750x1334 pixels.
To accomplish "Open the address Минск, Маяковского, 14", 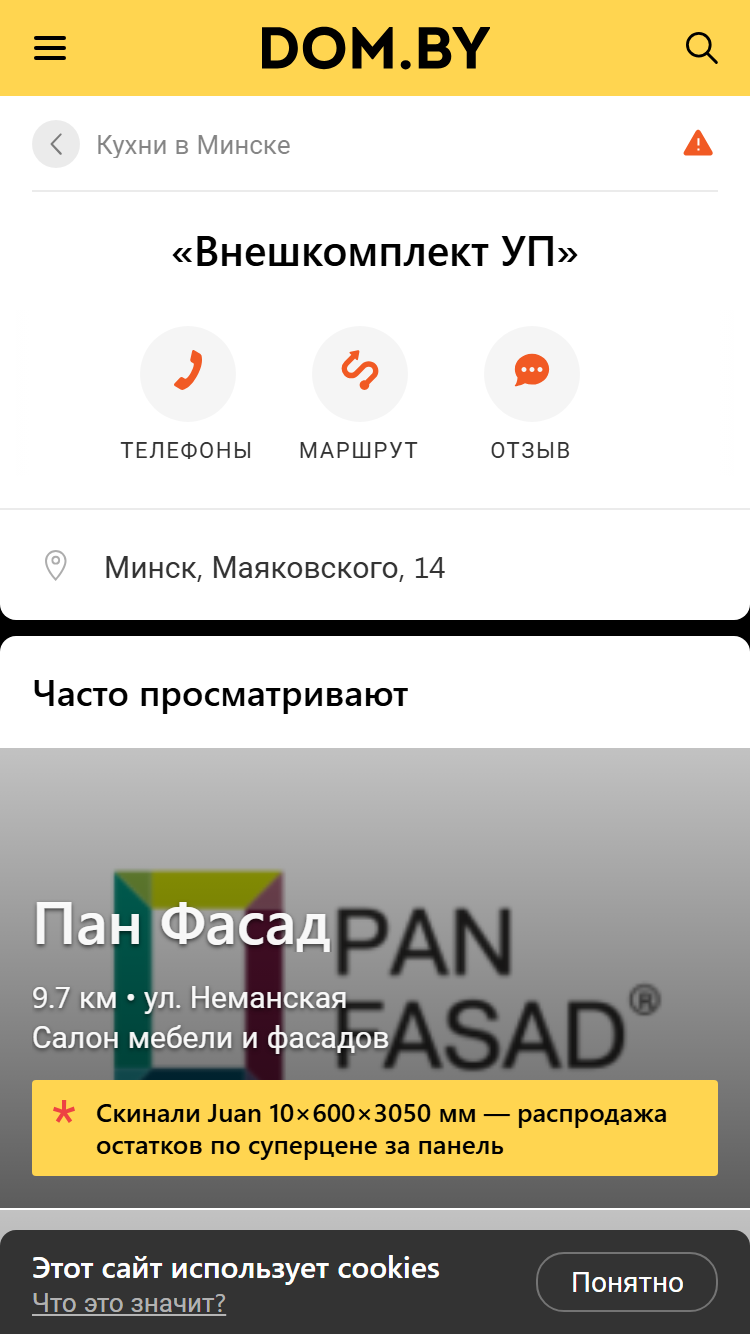I will [375, 568].
